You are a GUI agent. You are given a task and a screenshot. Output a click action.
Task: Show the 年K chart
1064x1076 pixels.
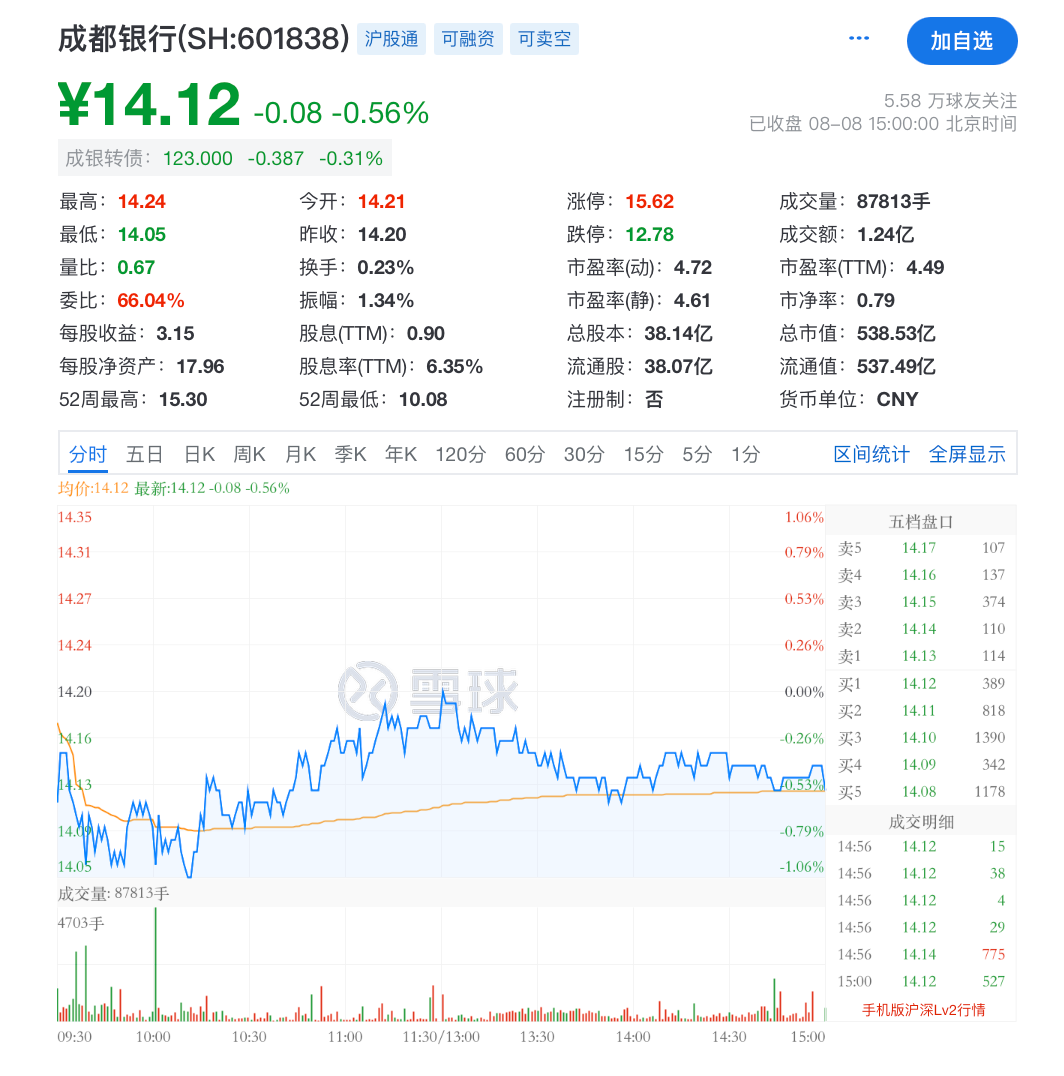(x=401, y=455)
